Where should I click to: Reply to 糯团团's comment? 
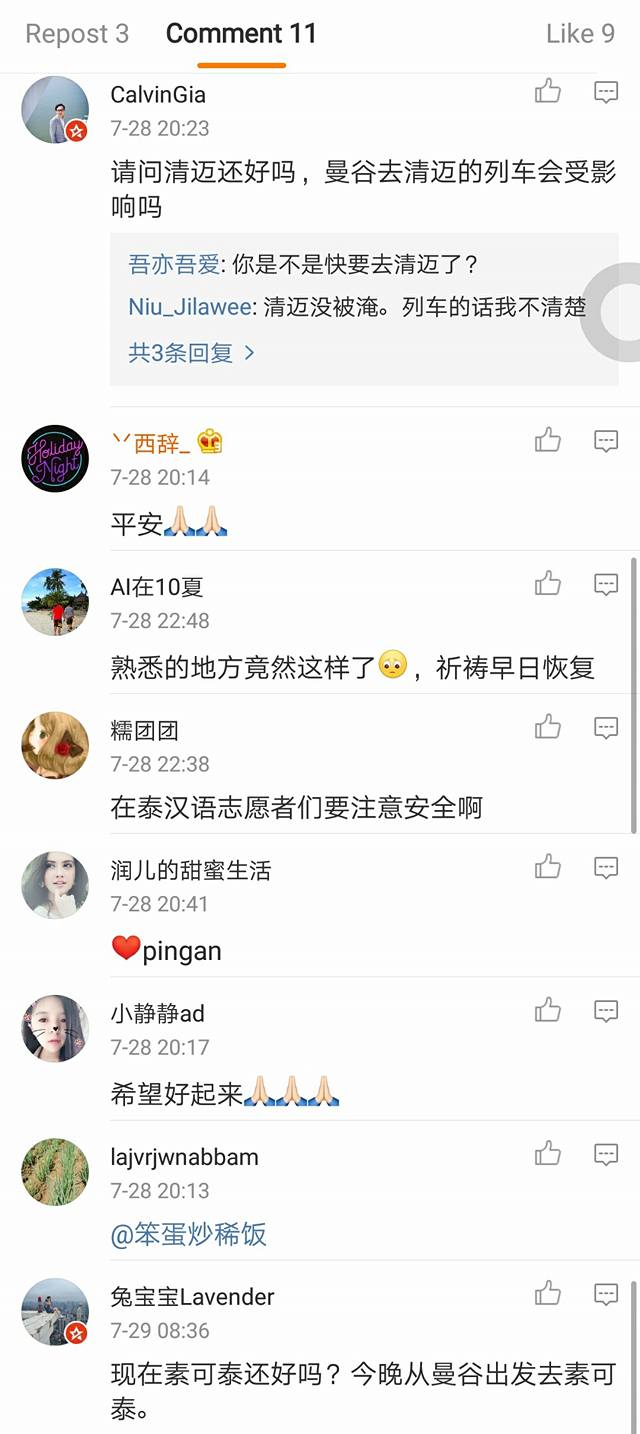606,727
